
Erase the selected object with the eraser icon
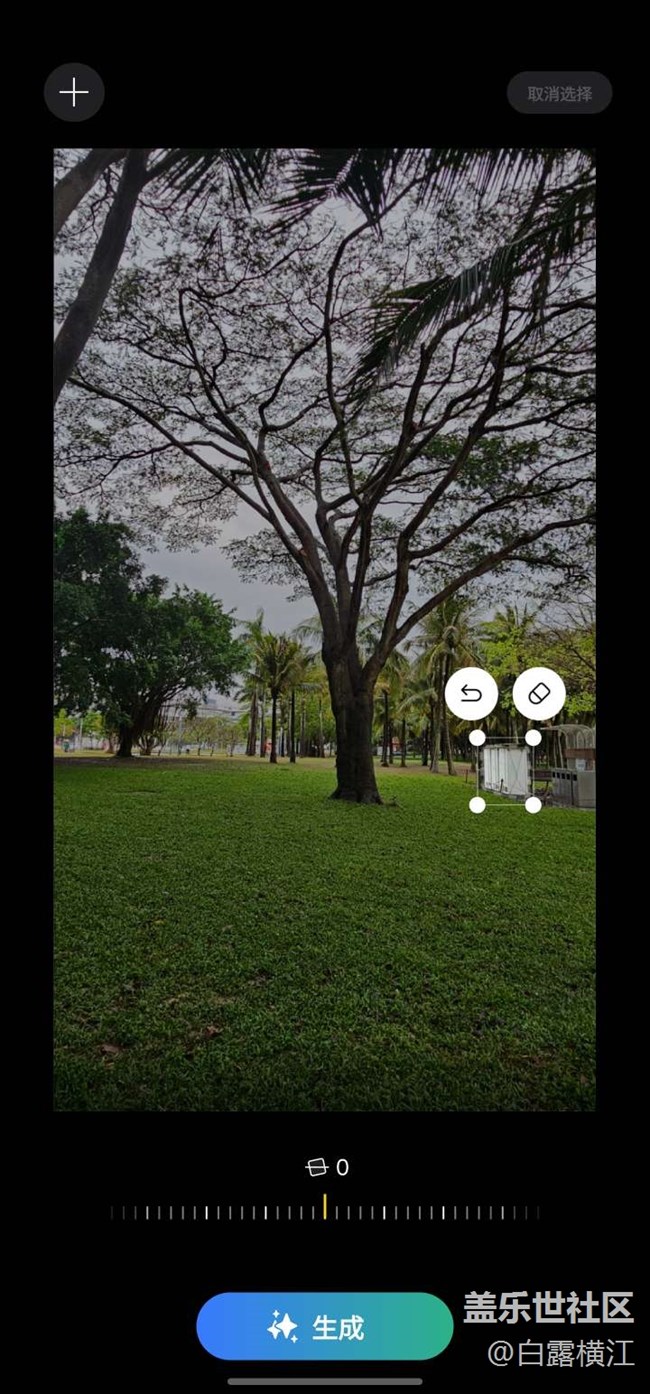click(539, 694)
